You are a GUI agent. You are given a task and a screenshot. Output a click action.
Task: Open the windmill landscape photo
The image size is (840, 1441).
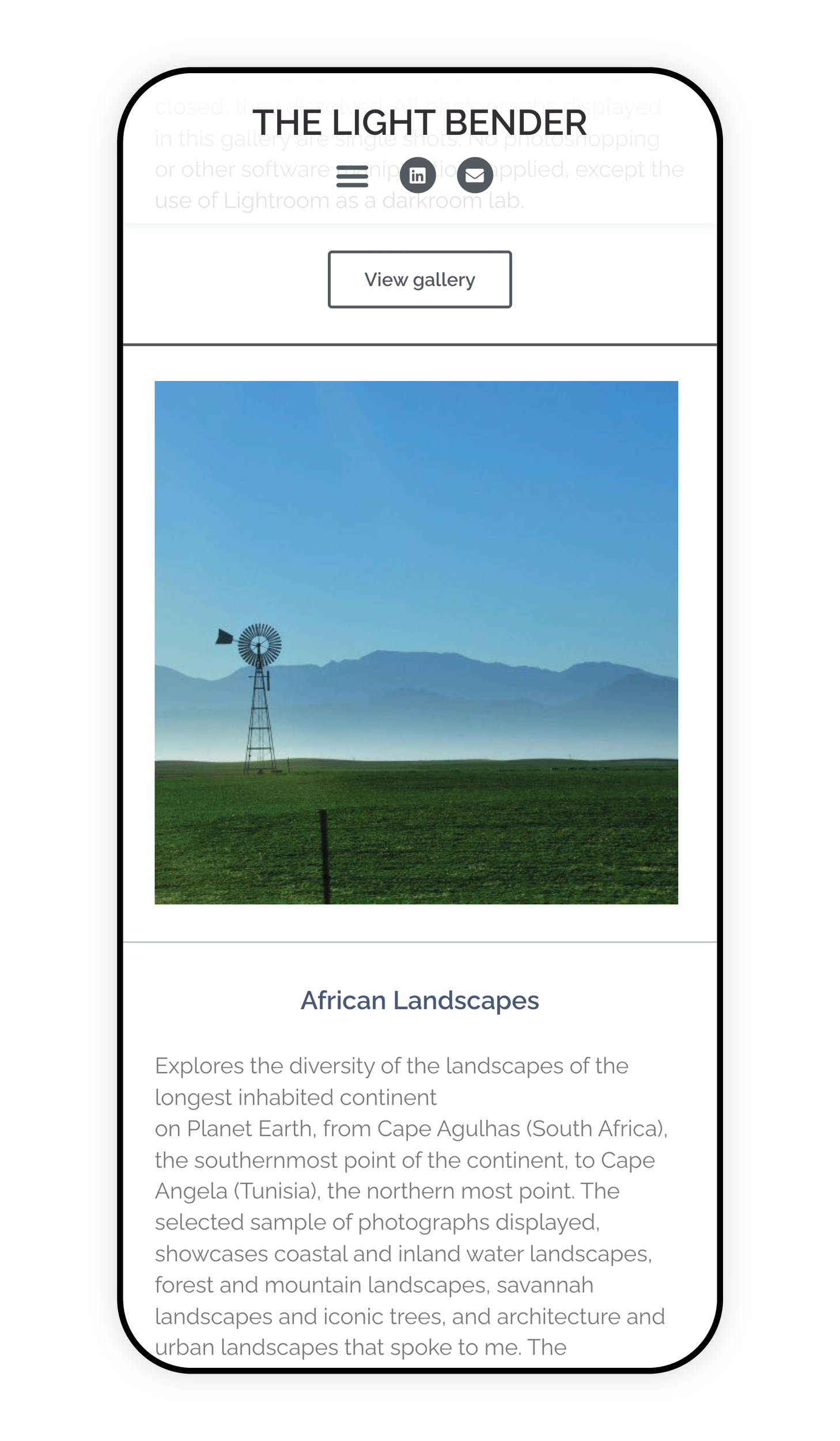click(416, 642)
